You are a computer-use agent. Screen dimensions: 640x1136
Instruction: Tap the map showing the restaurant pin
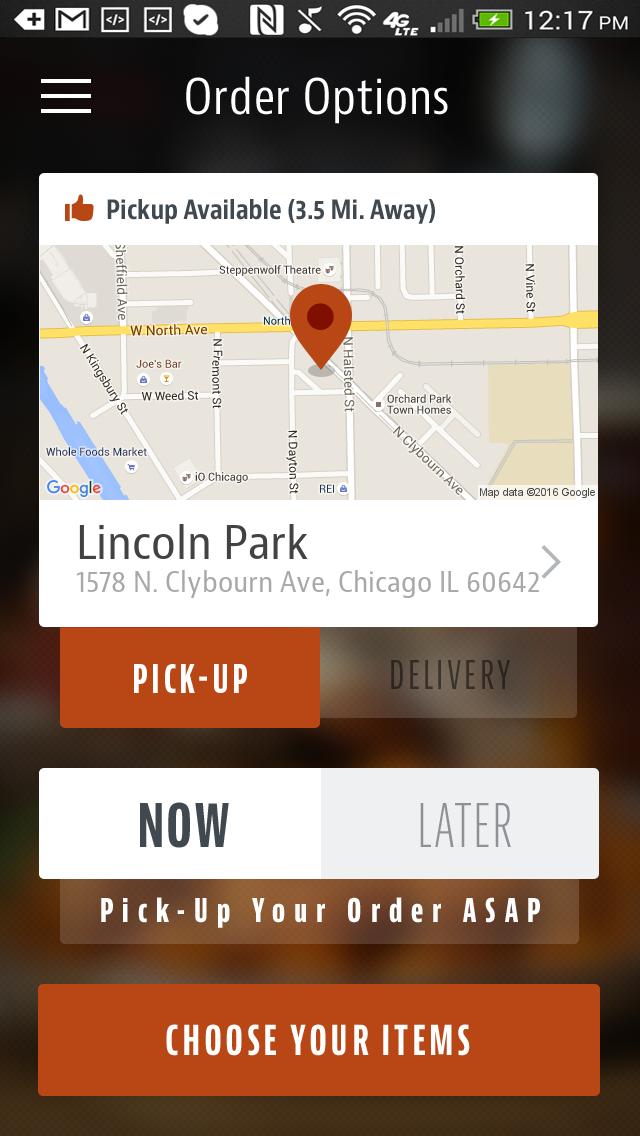point(318,372)
